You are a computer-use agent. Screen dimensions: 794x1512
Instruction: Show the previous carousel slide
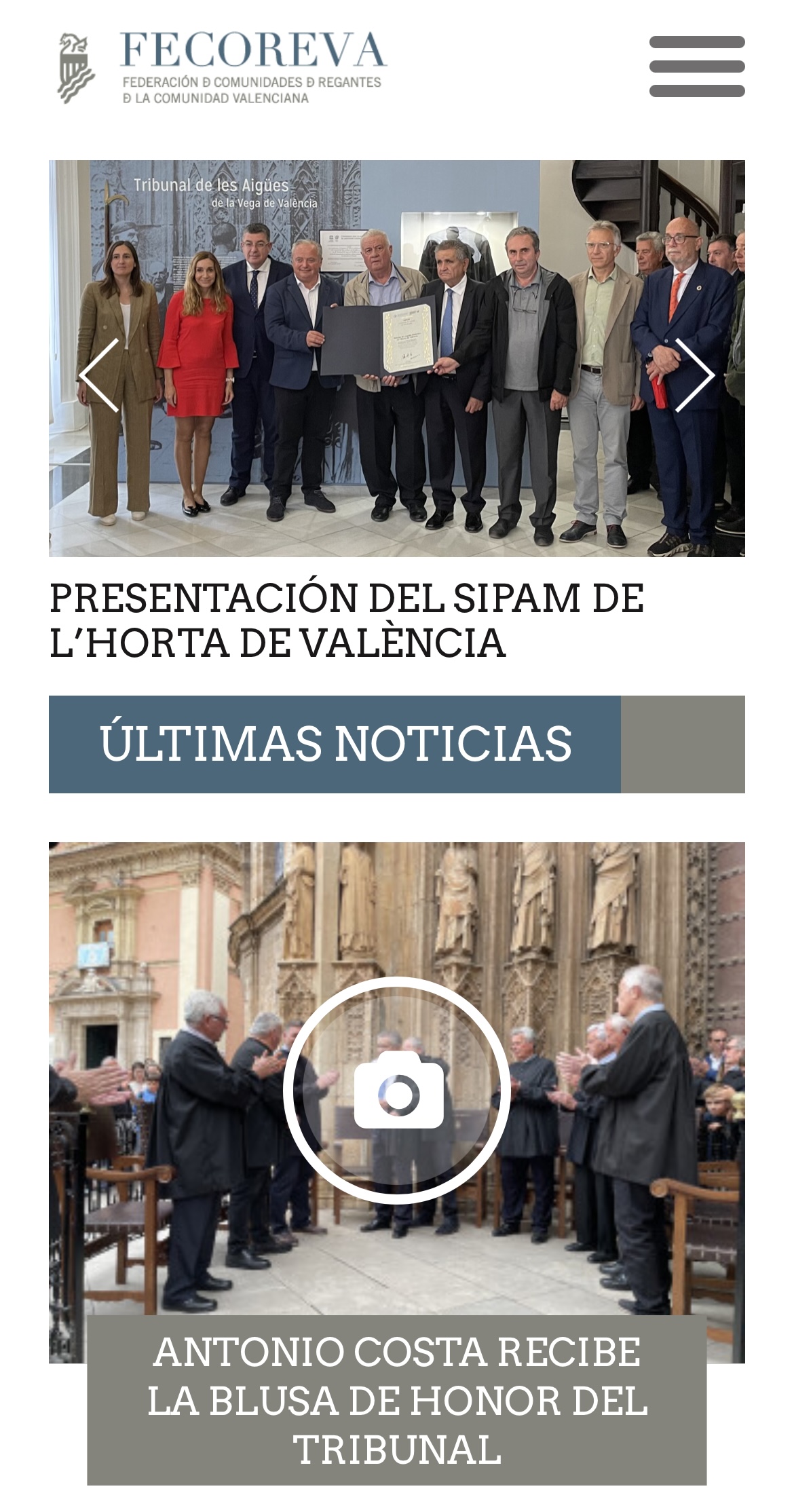coord(99,375)
